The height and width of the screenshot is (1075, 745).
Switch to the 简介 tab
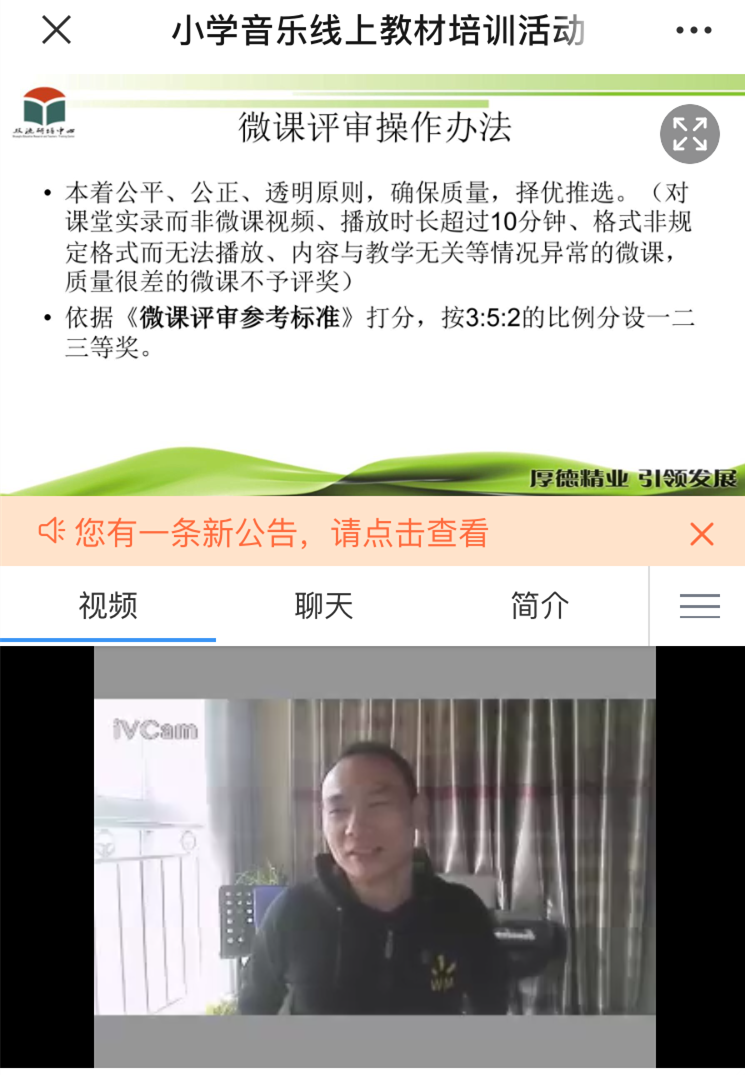pyautogui.click(x=540, y=606)
